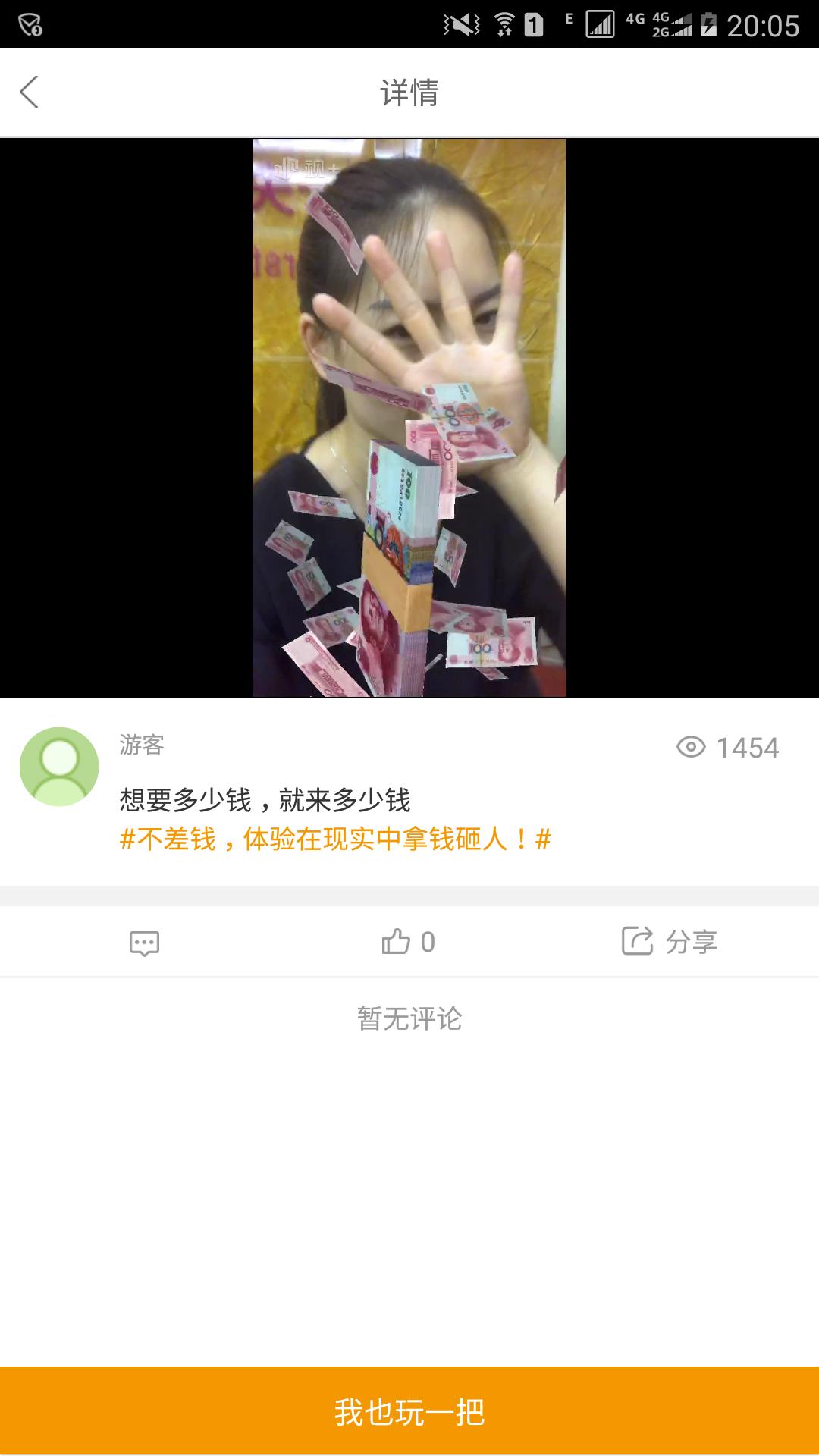Image resolution: width=819 pixels, height=1456 pixels.
Task: Open the 游客 user avatar
Action: pyautogui.click(x=59, y=767)
